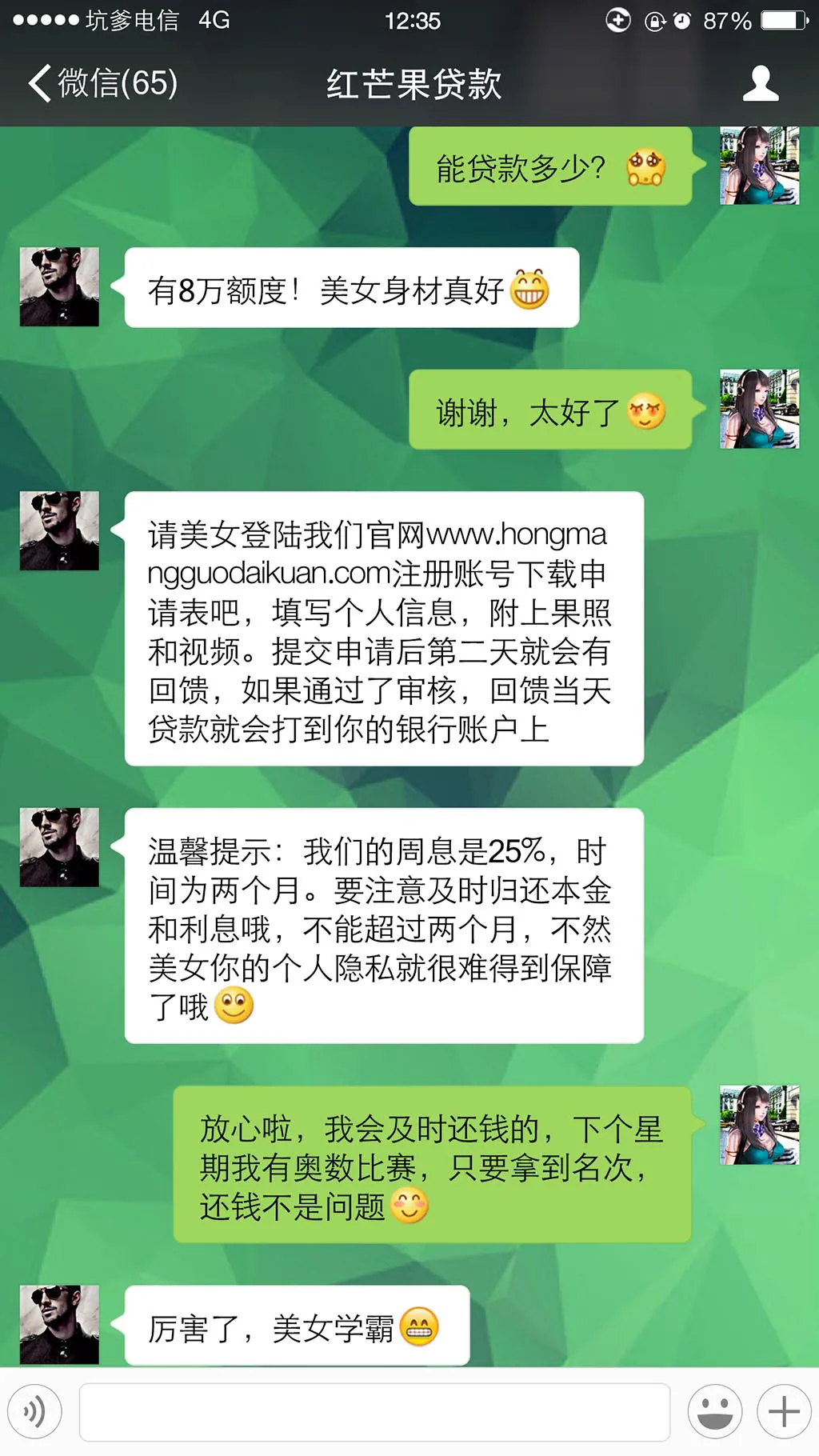
Task: Open the plus attachments menu
Action: click(784, 1412)
